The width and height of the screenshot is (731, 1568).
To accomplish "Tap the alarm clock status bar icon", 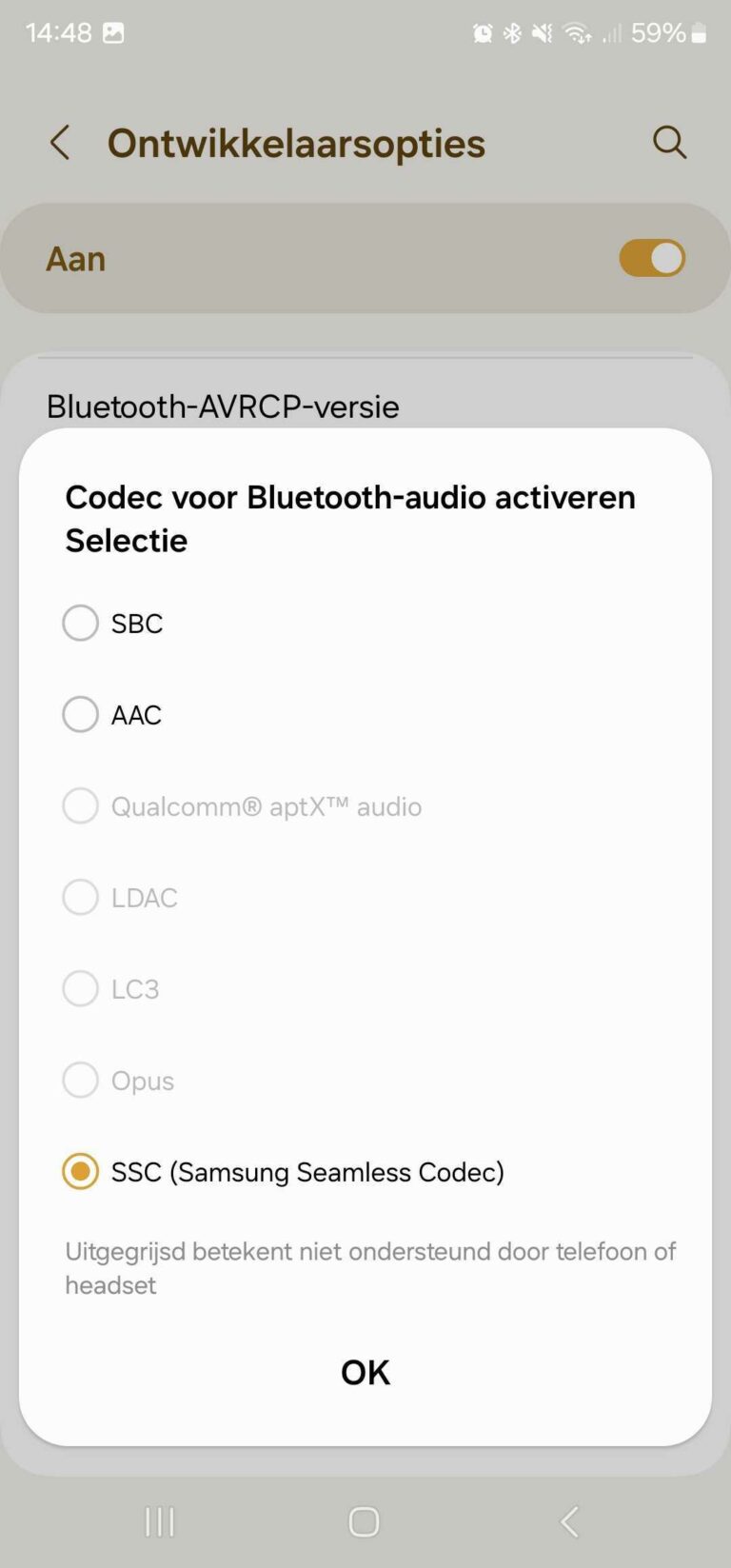I will point(484,31).
